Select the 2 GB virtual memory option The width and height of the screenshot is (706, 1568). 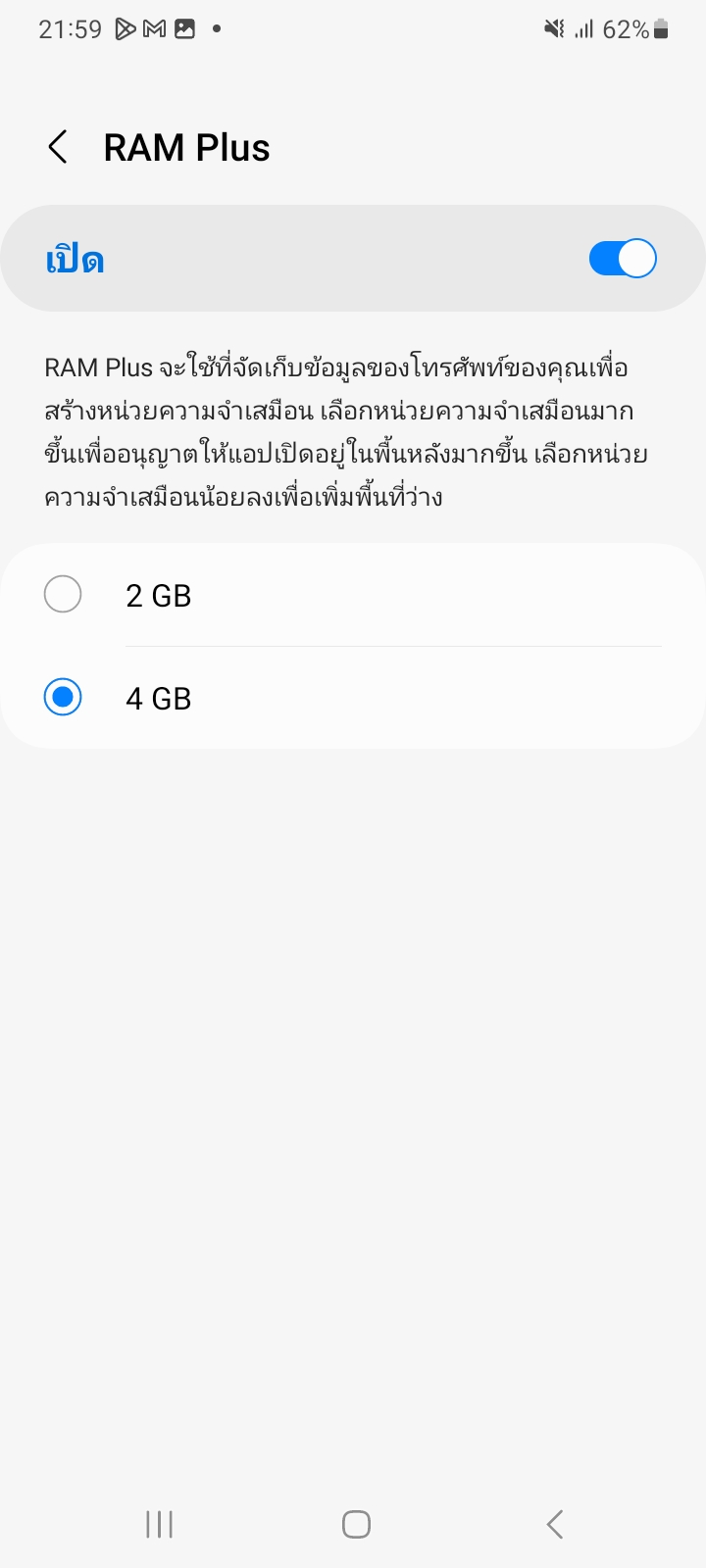click(353, 595)
